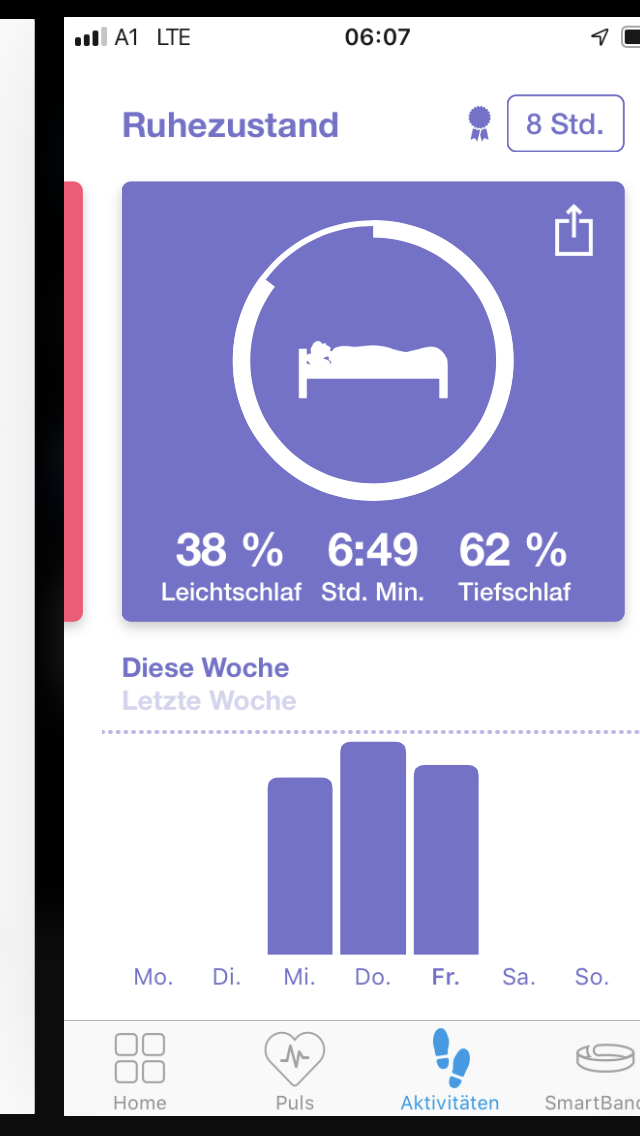Open the Puls tab

294,1072
